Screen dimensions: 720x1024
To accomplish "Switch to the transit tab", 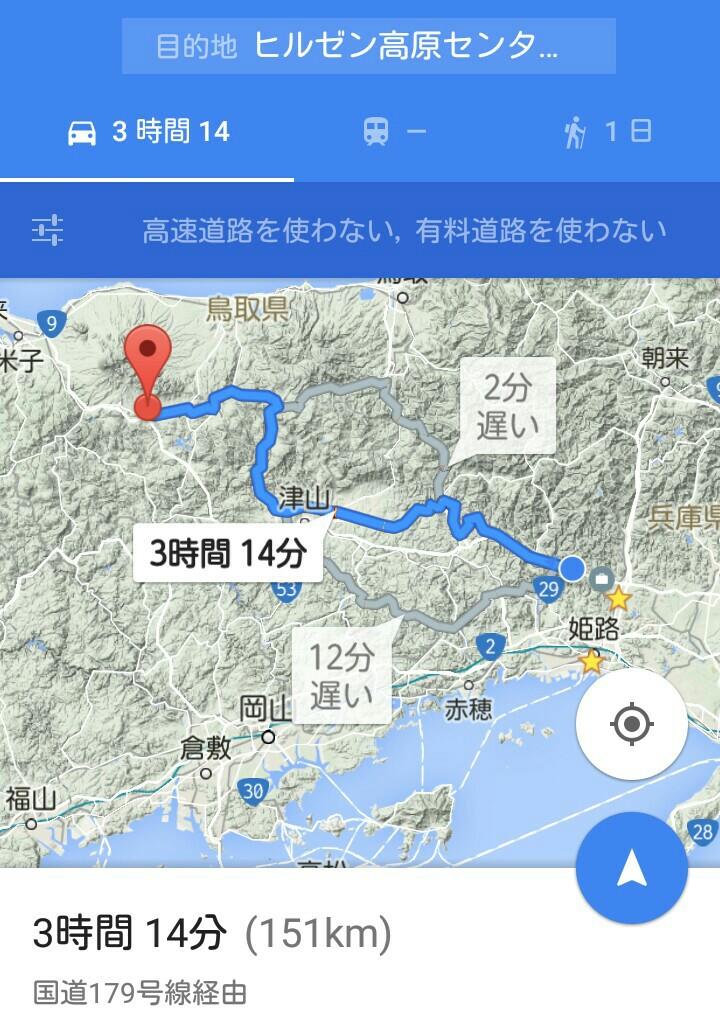I will [394, 132].
